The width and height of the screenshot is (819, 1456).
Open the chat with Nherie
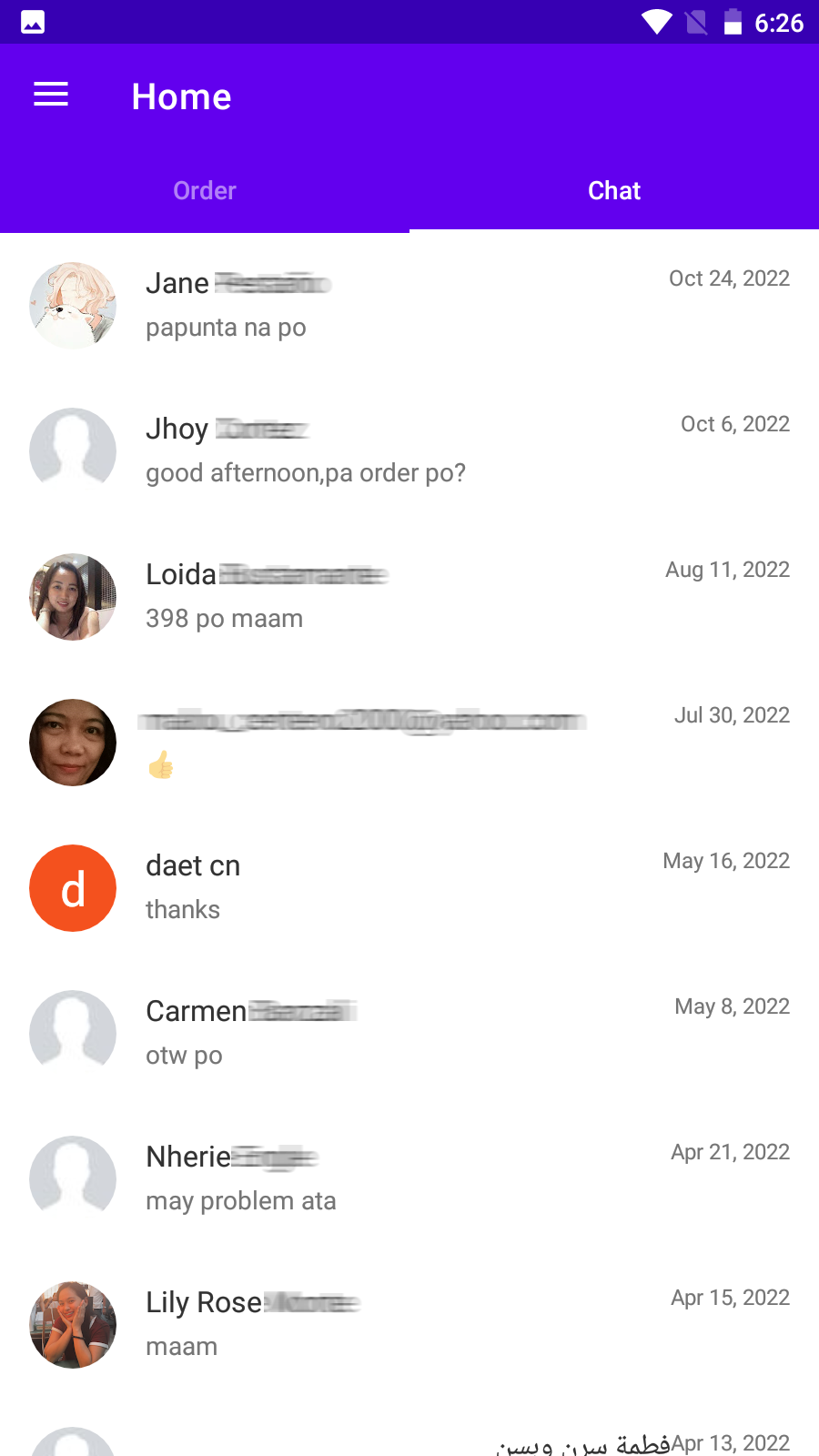pos(409,1179)
